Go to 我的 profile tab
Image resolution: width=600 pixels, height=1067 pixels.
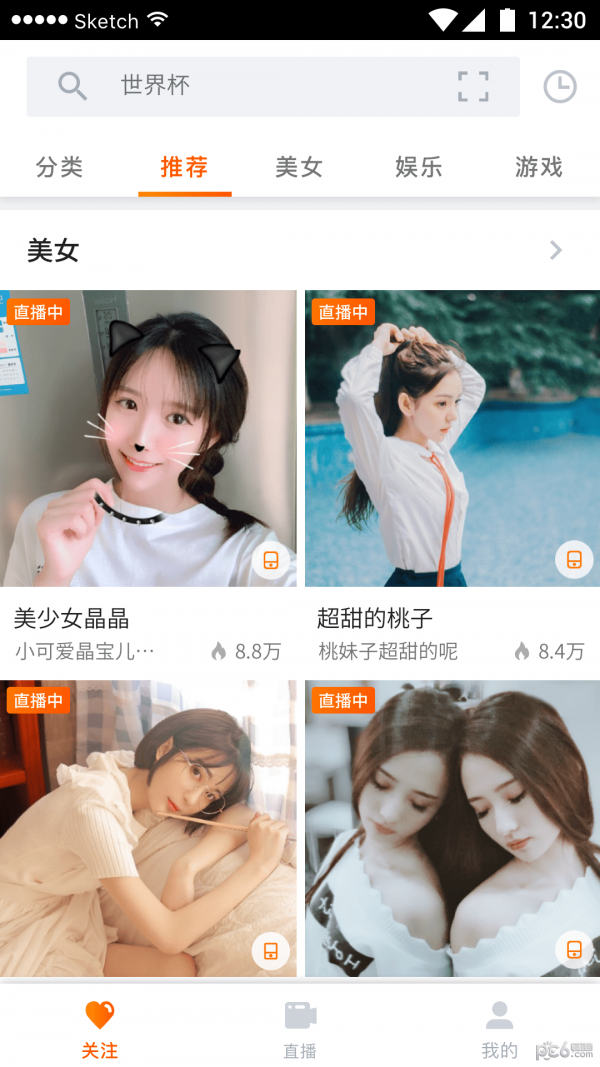coord(499,1028)
